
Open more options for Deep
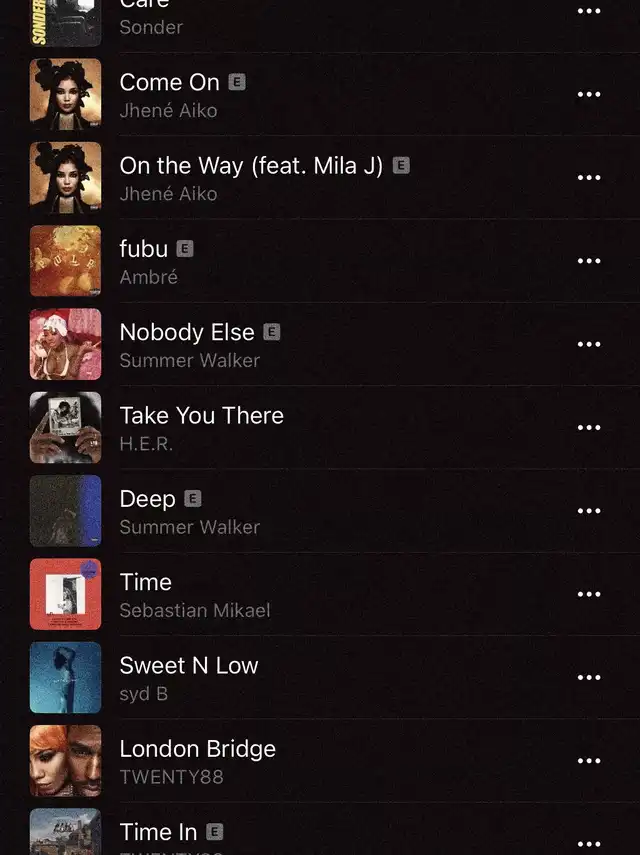589,511
